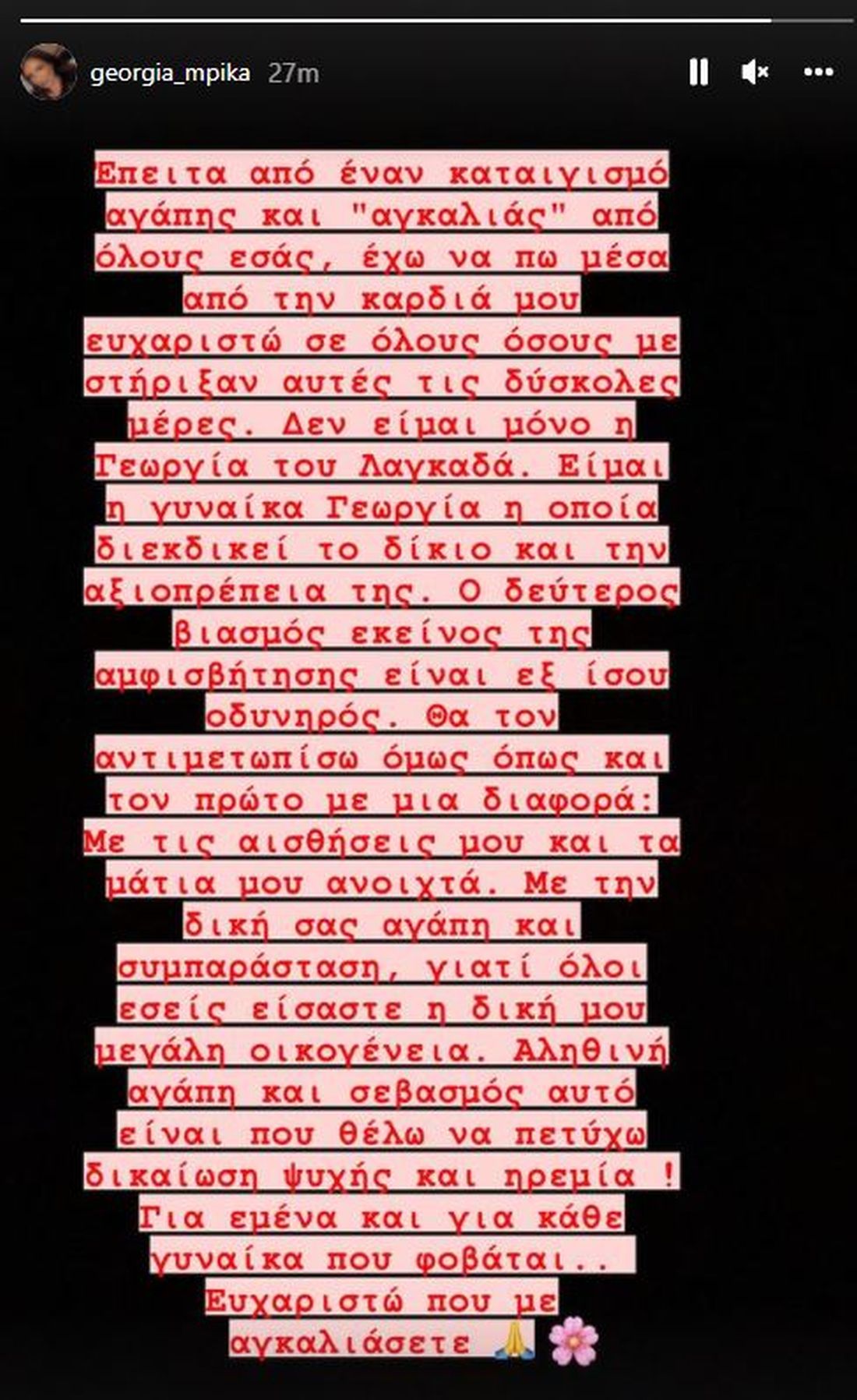Open georgia_mpika's profile picture
This screenshot has width=857, height=1400.
(48, 72)
